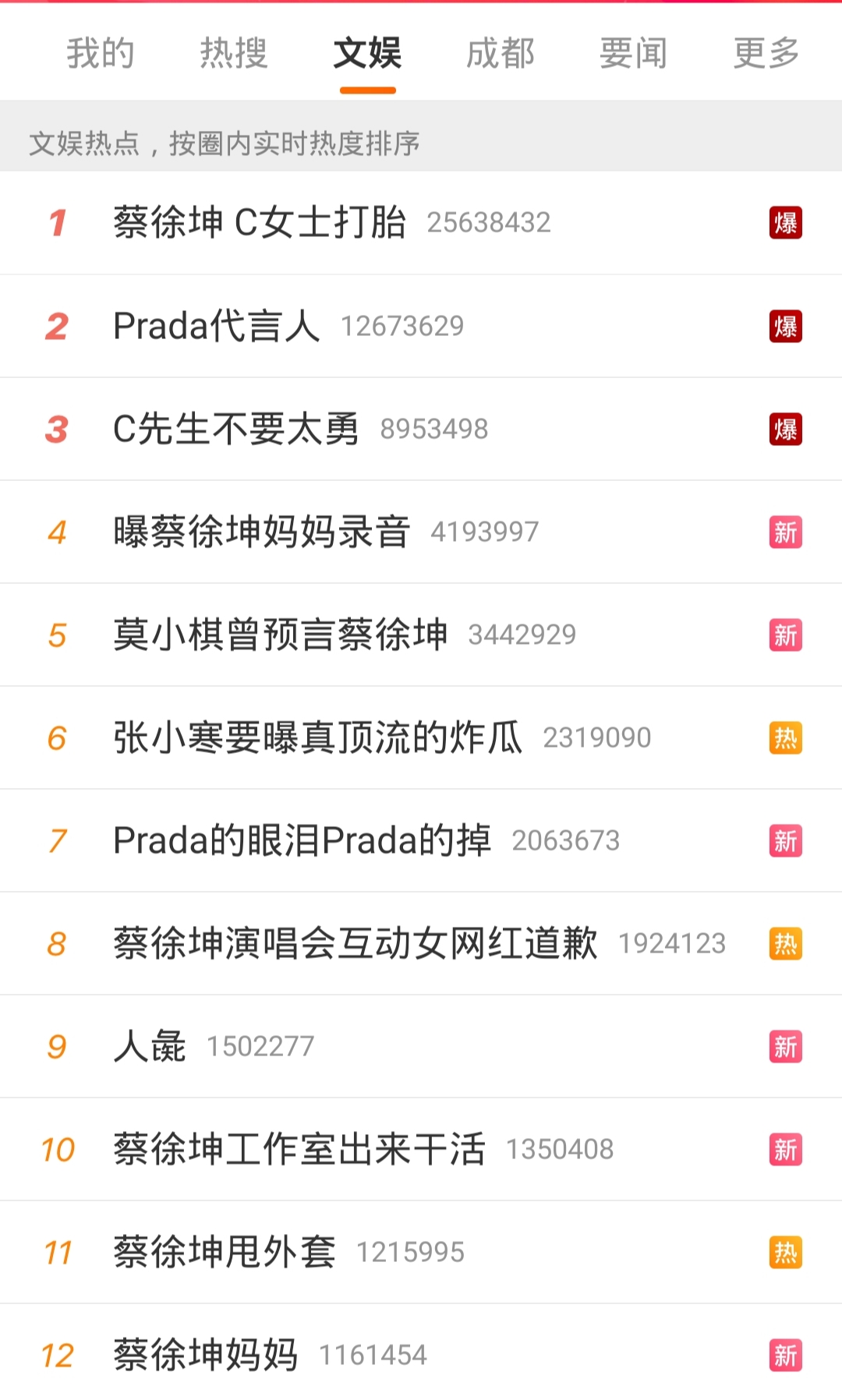This screenshot has height=1400, width=842.
Task: Open 蔡徐坤演唱会互动女网红道歉 topic
Action: click(355, 943)
